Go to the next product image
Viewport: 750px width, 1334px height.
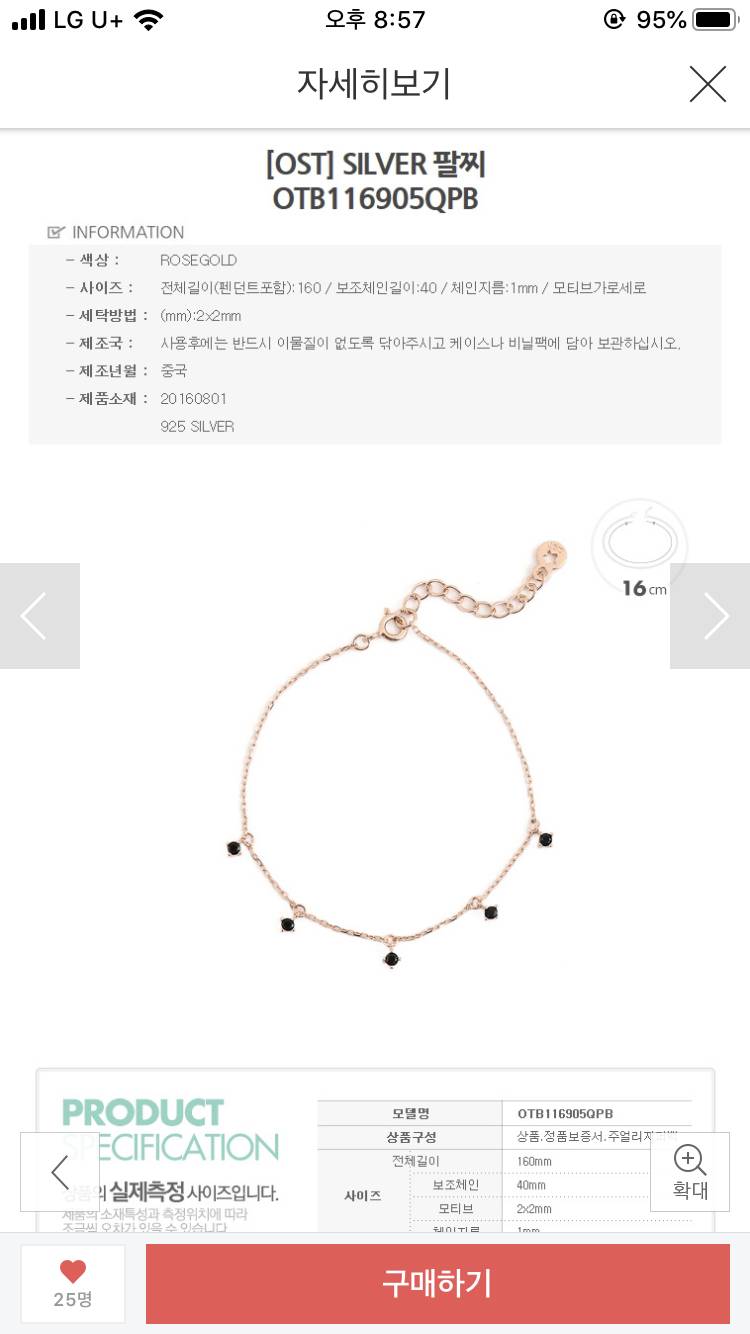[x=710, y=616]
